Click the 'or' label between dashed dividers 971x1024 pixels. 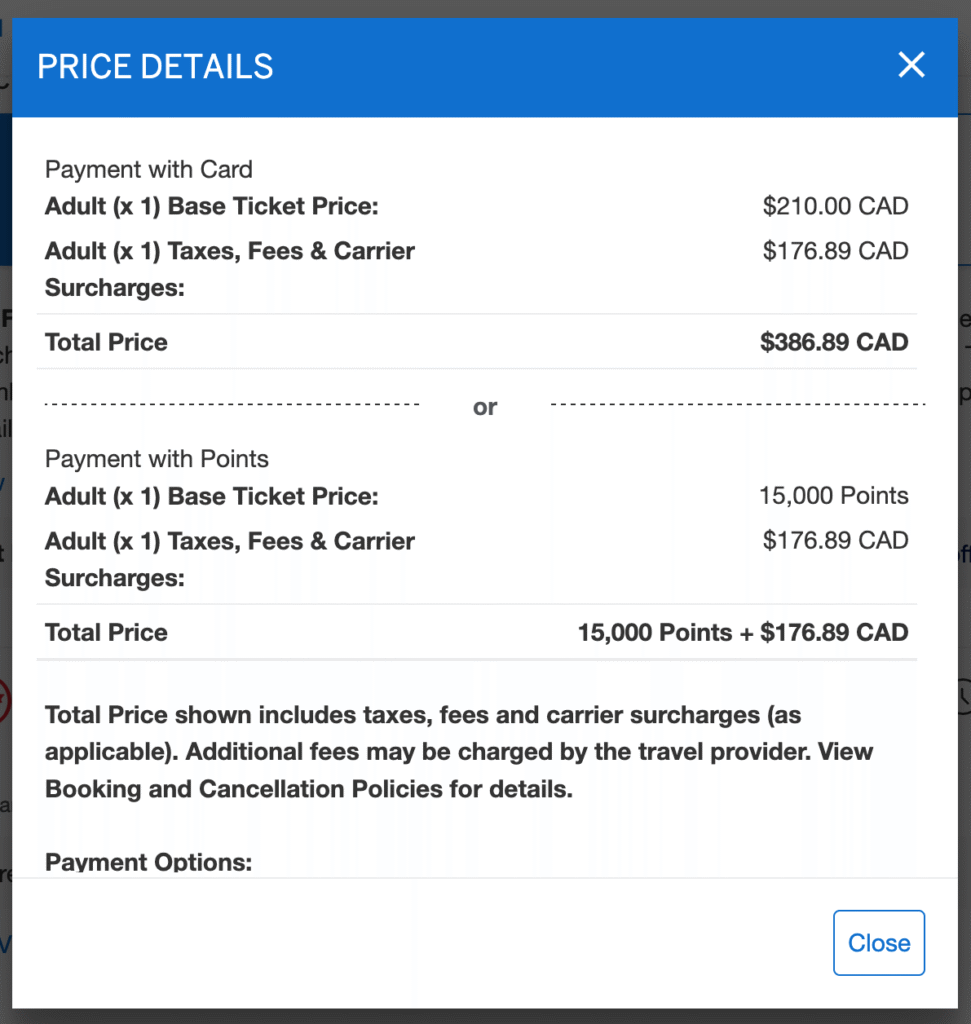[x=485, y=407]
